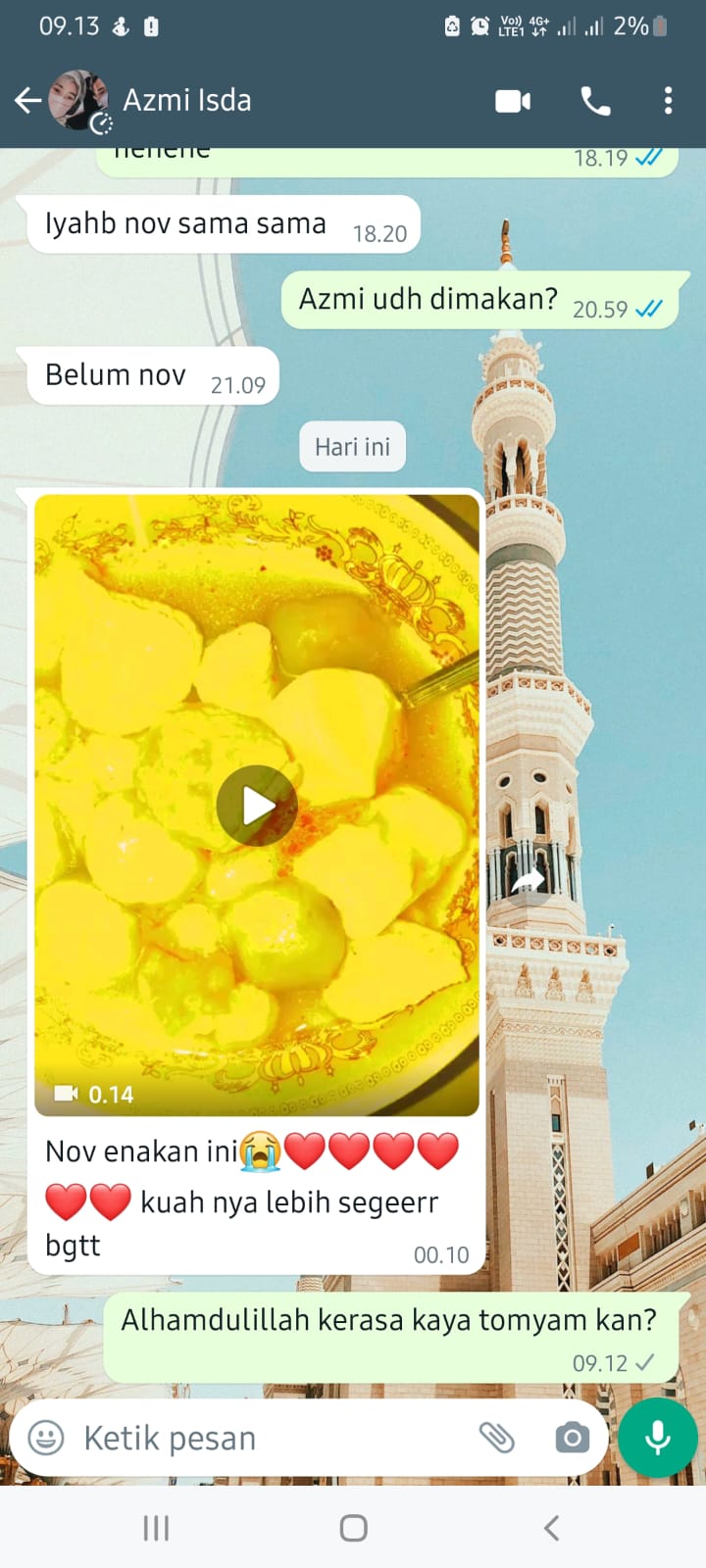Start a video call with Azmi Isda
The image size is (706, 1568).
coord(513,101)
